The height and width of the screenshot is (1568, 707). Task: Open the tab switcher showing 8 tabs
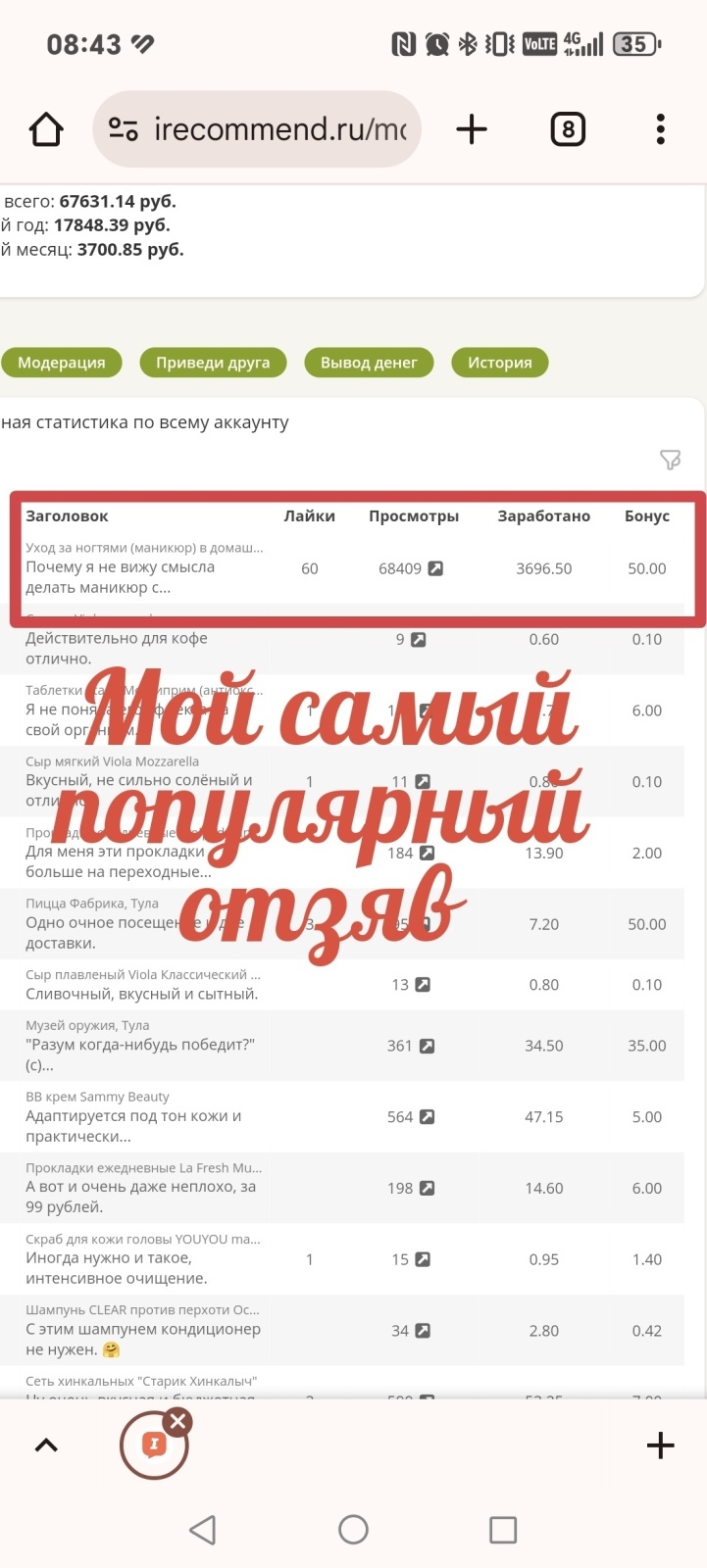point(568,129)
